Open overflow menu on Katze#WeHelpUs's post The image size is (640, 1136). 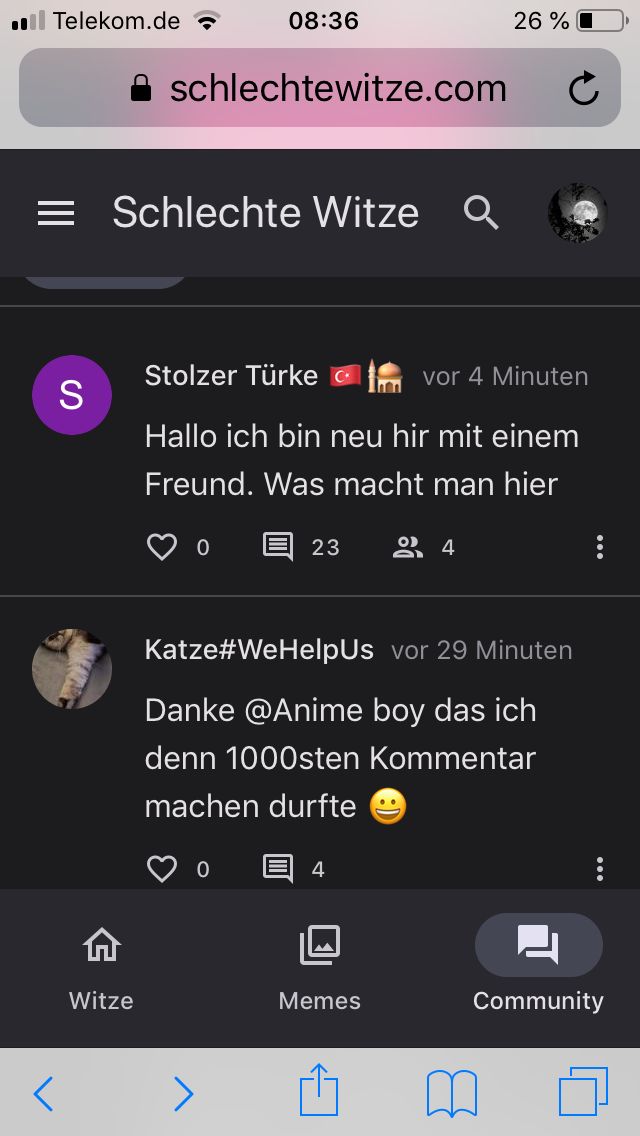tap(599, 868)
